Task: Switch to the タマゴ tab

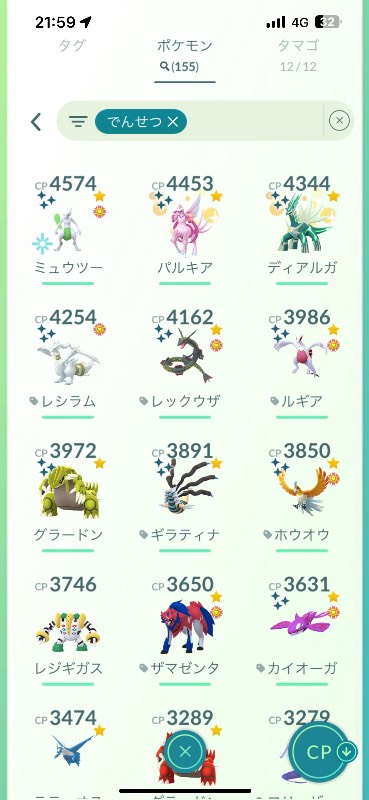Action: (299, 55)
